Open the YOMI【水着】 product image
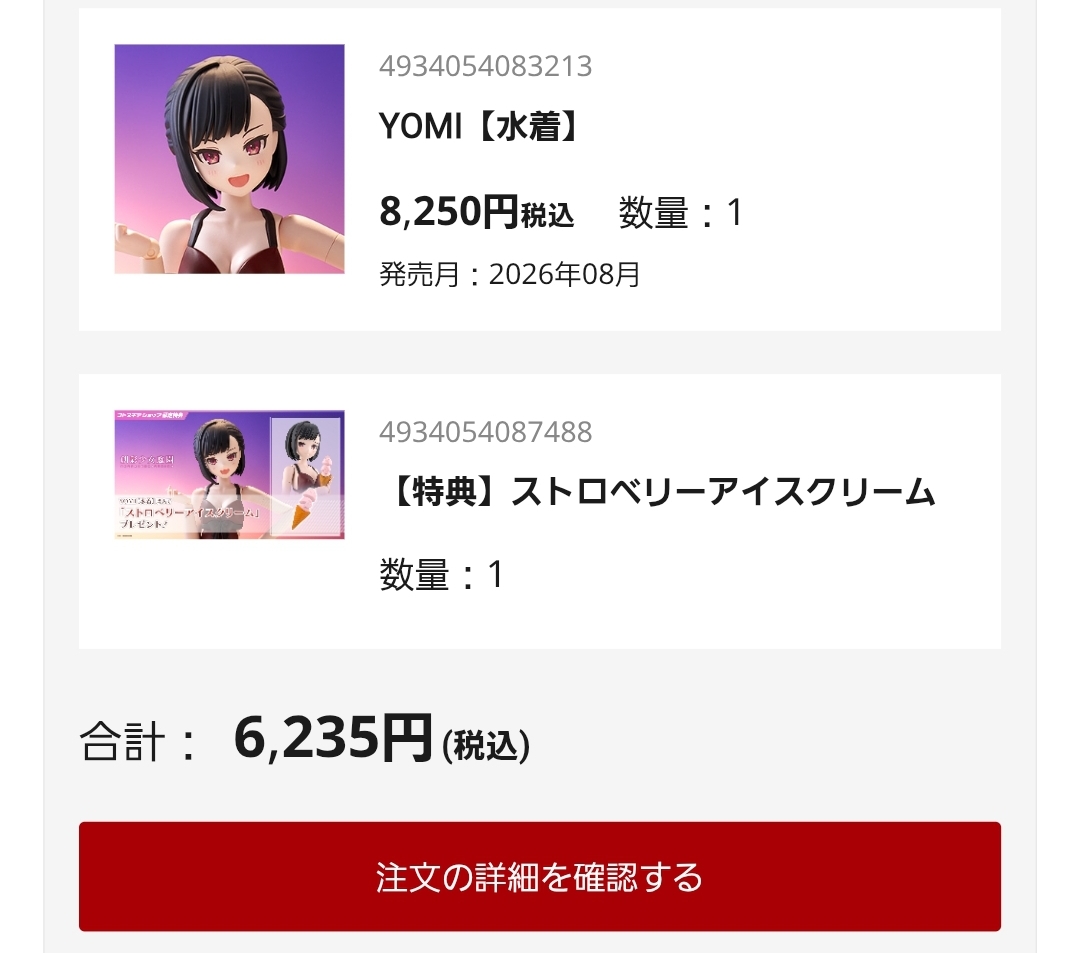The image size is (1080, 953). [x=229, y=159]
